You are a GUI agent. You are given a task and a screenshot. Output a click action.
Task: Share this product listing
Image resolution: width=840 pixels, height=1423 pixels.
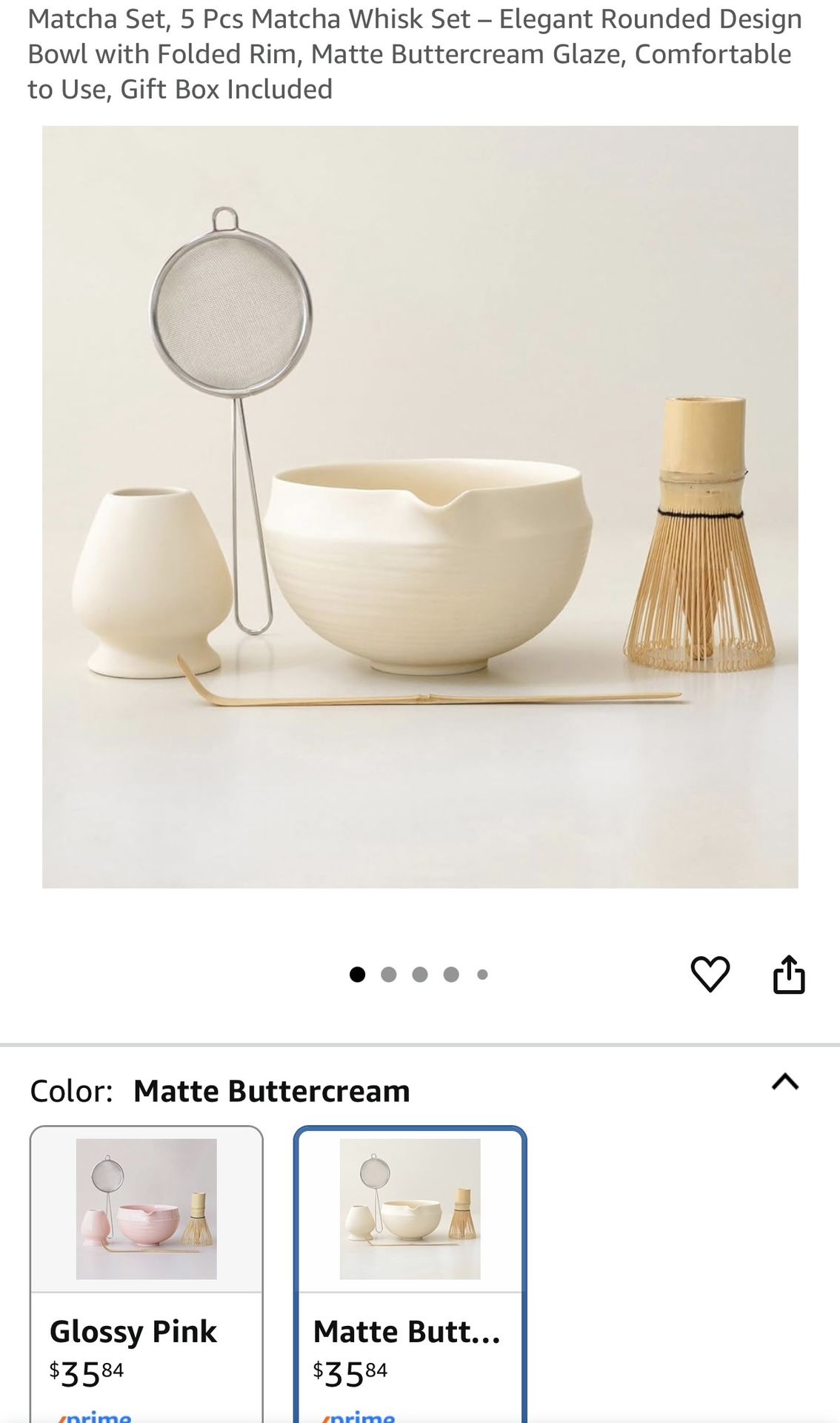click(788, 974)
